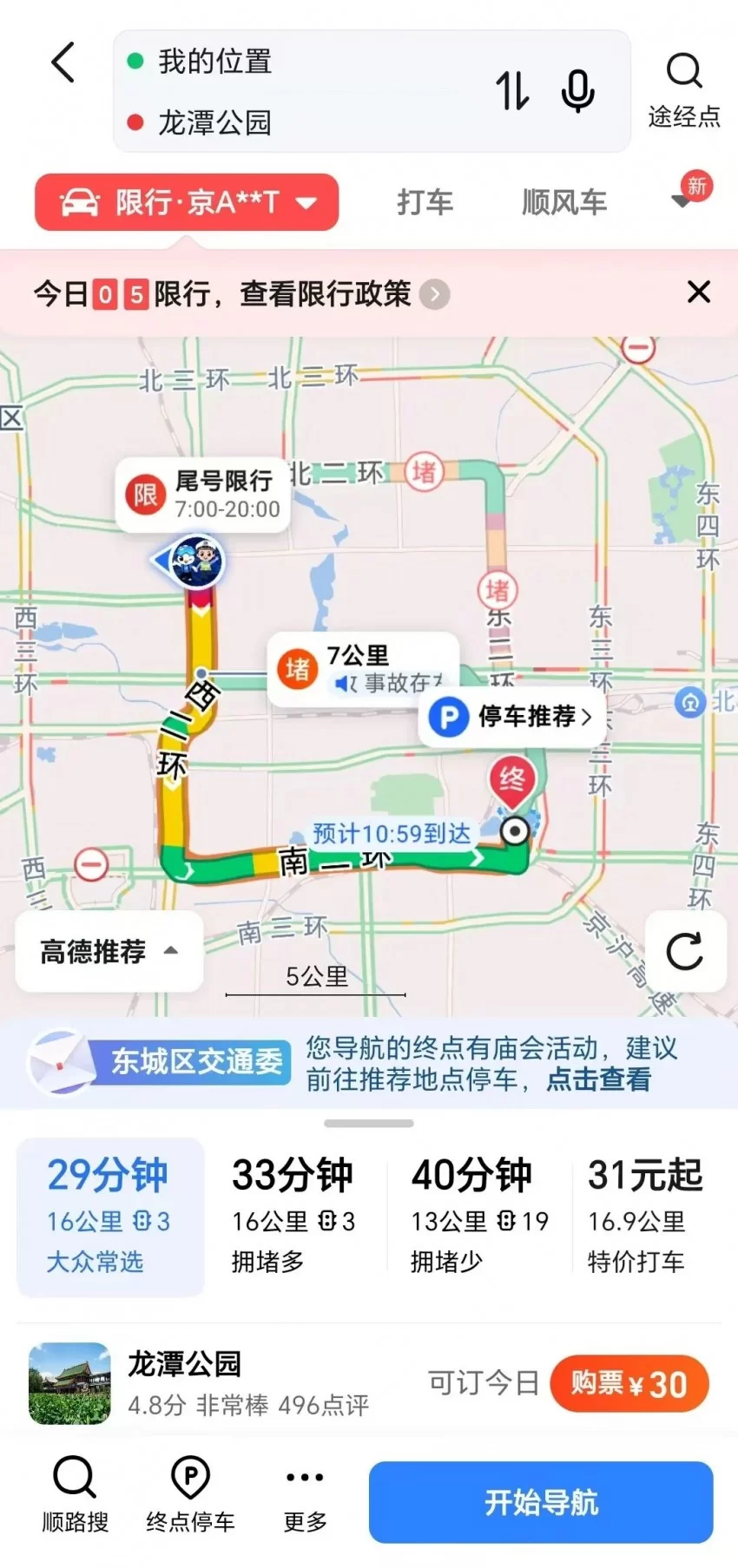The width and height of the screenshot is (738, 1568).
Task: Open 途经点 to add a waypoint
Action: pos(685,91)
